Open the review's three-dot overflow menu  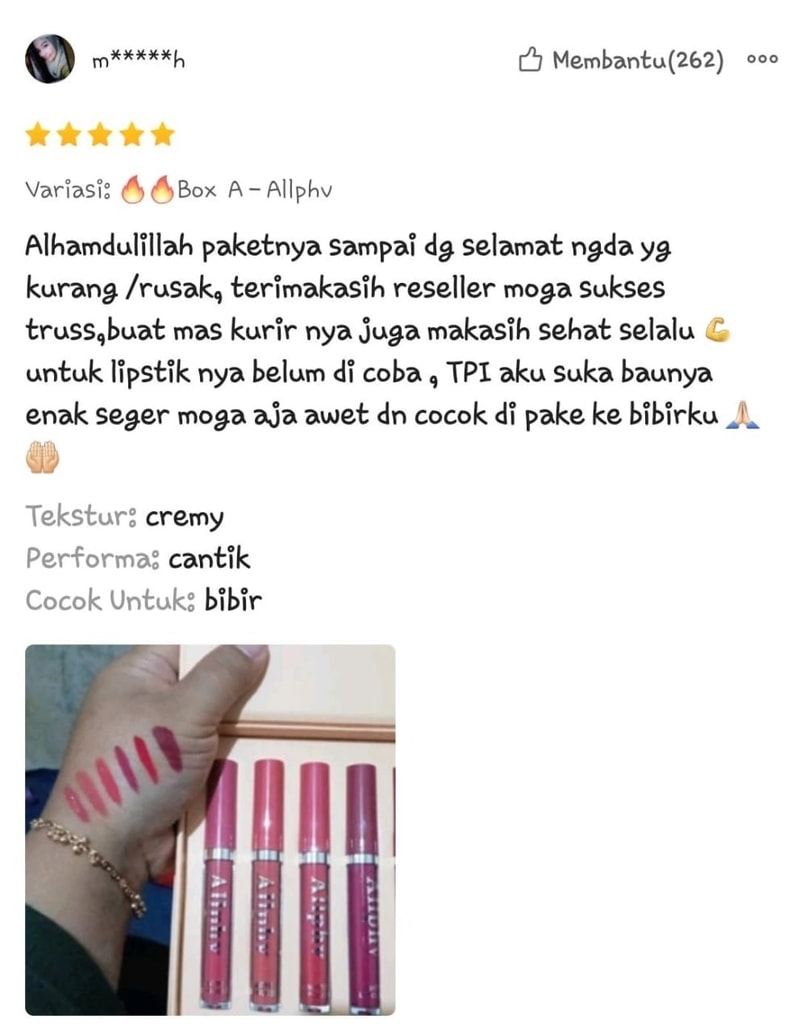click(762, 60)
